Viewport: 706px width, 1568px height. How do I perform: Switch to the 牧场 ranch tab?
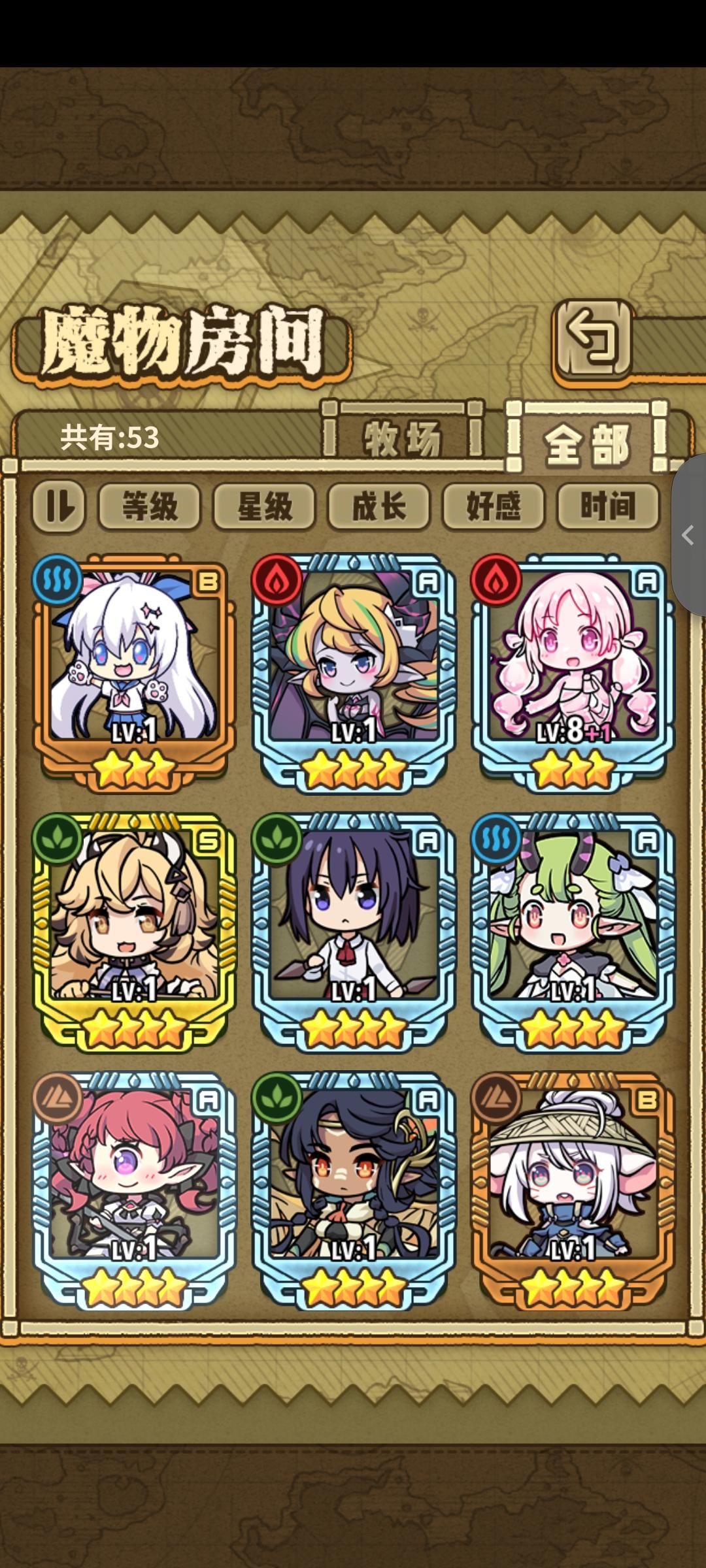coord(401,438)
